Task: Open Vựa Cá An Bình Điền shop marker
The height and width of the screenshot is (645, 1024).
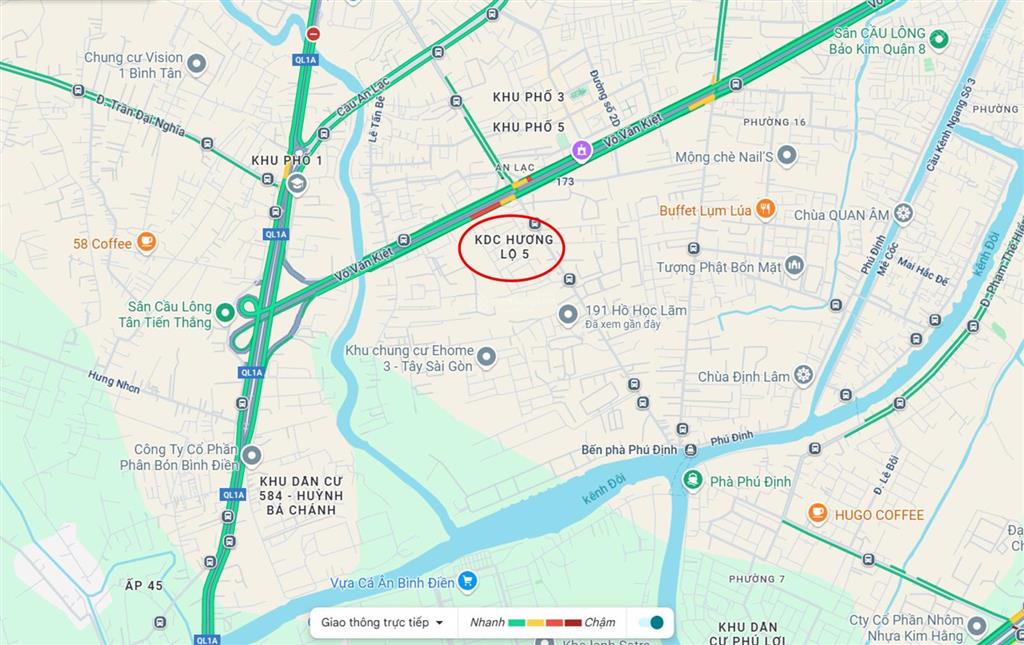Action: (467, 582)
